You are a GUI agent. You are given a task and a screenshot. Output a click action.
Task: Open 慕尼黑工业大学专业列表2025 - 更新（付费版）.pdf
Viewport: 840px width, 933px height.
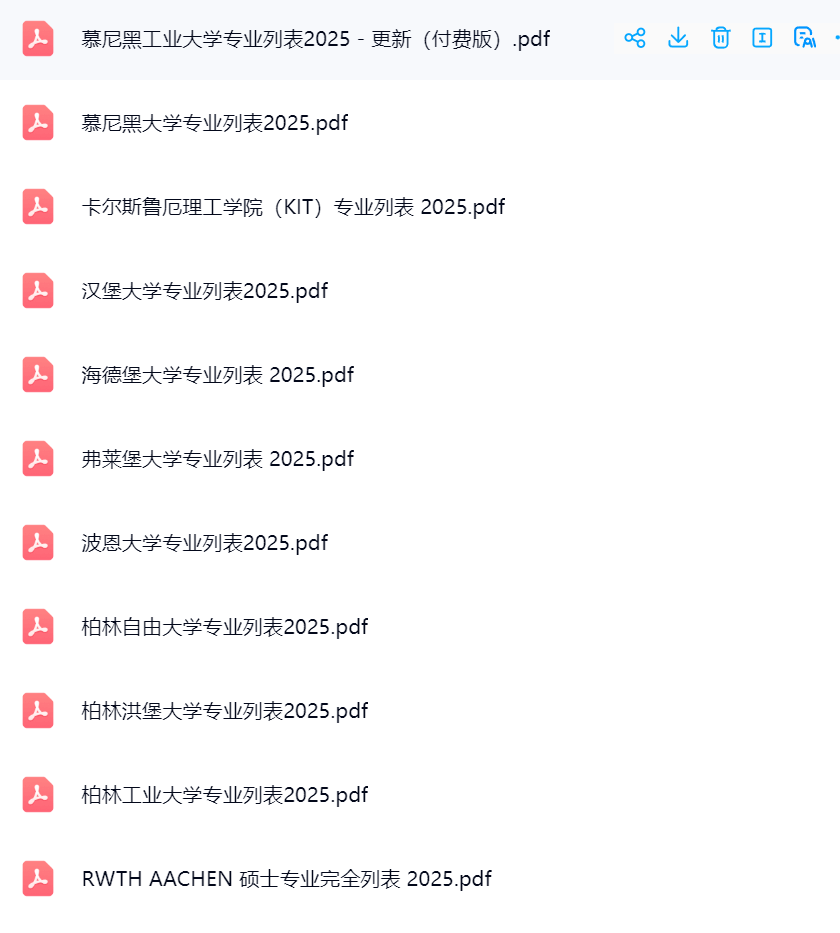click(315, 40)
